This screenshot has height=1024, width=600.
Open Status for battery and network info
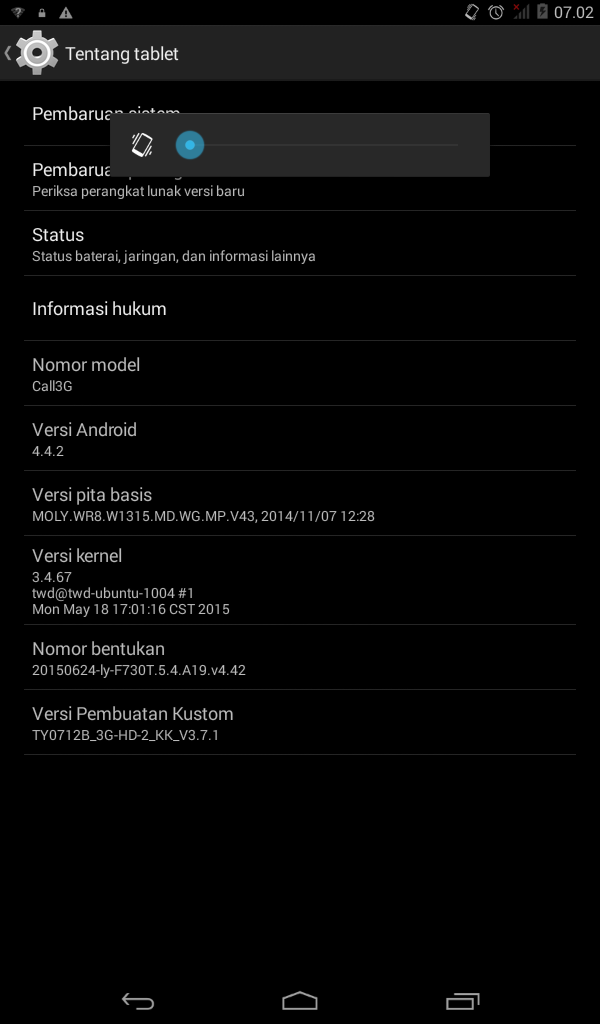(x=300, y=244)
